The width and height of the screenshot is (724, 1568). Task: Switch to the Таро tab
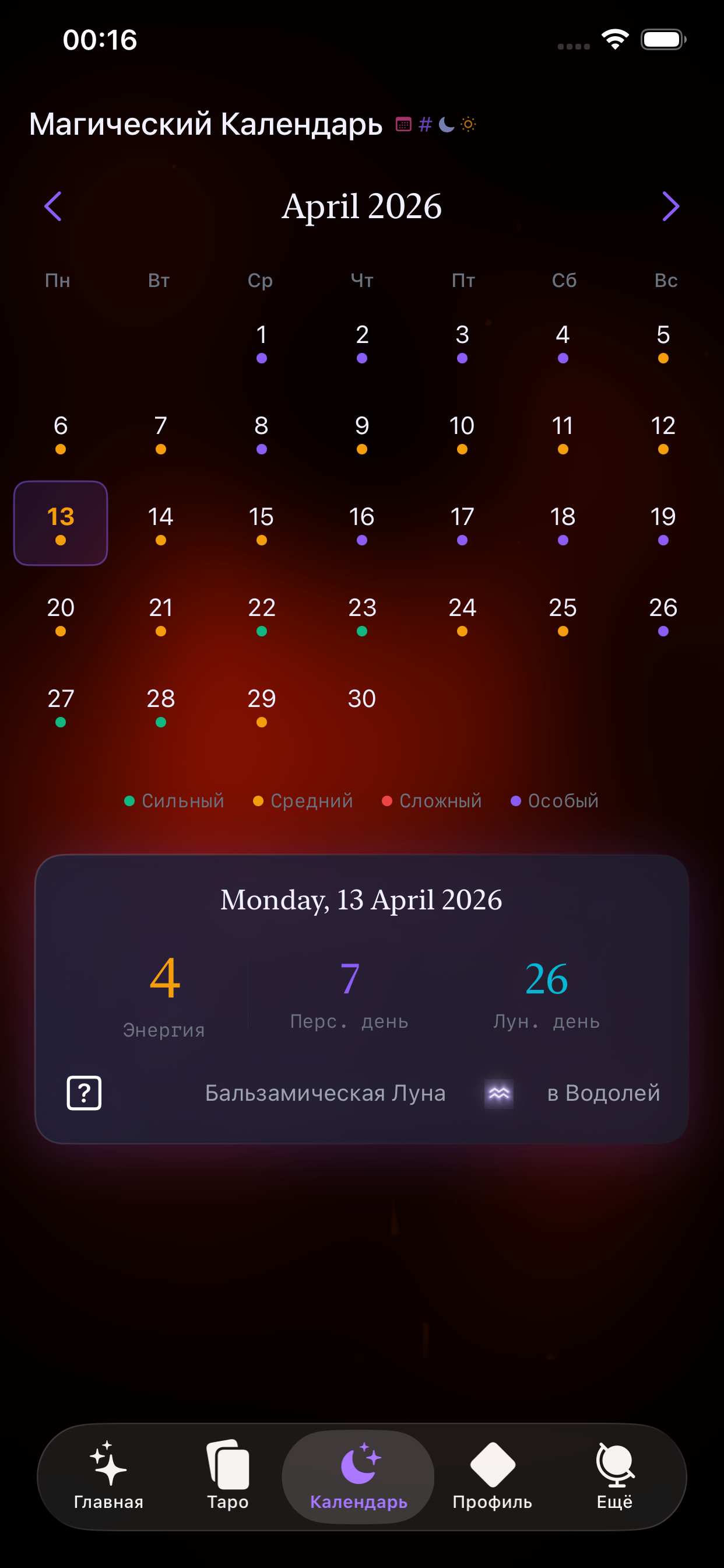pos(228,1475)
